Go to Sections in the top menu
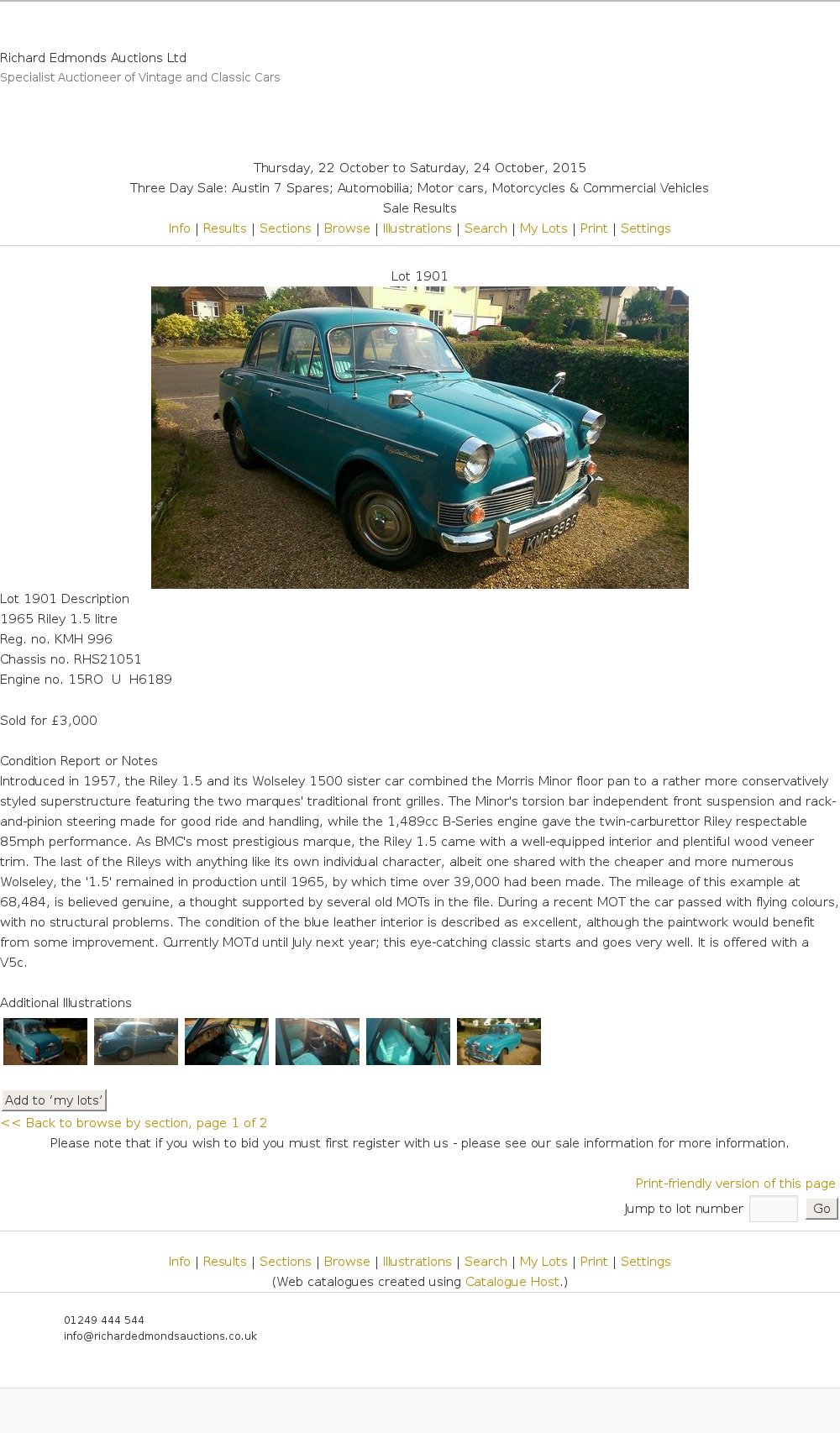840x1433 pixels. point(285,228)
